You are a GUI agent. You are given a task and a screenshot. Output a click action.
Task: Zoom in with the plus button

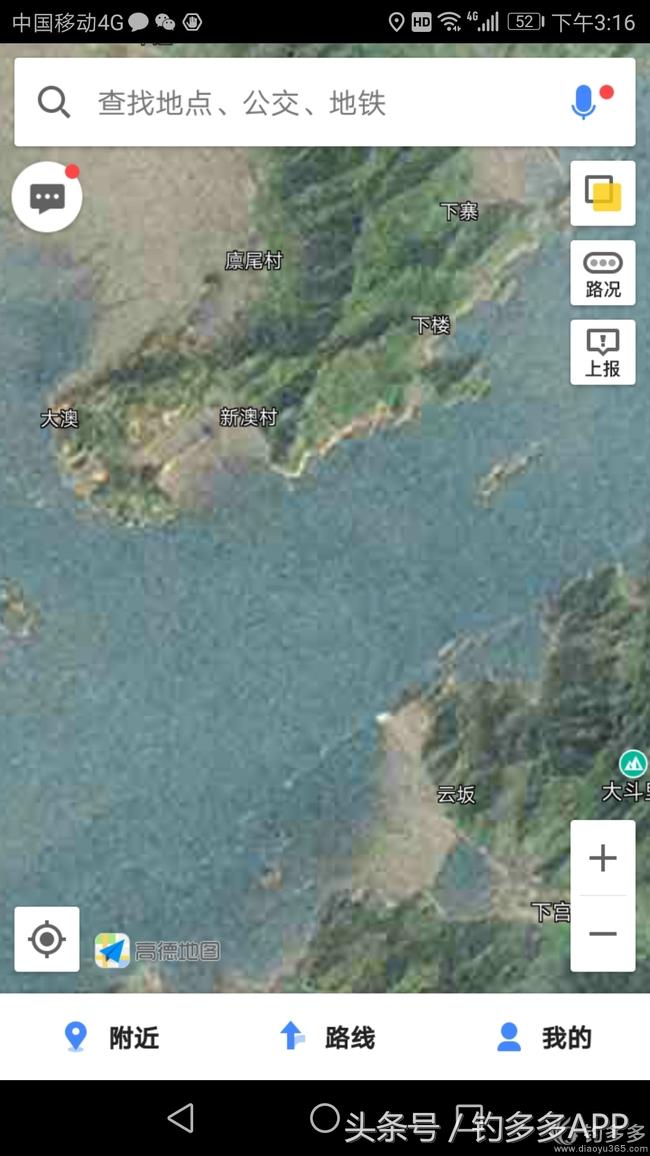point(602,858)
